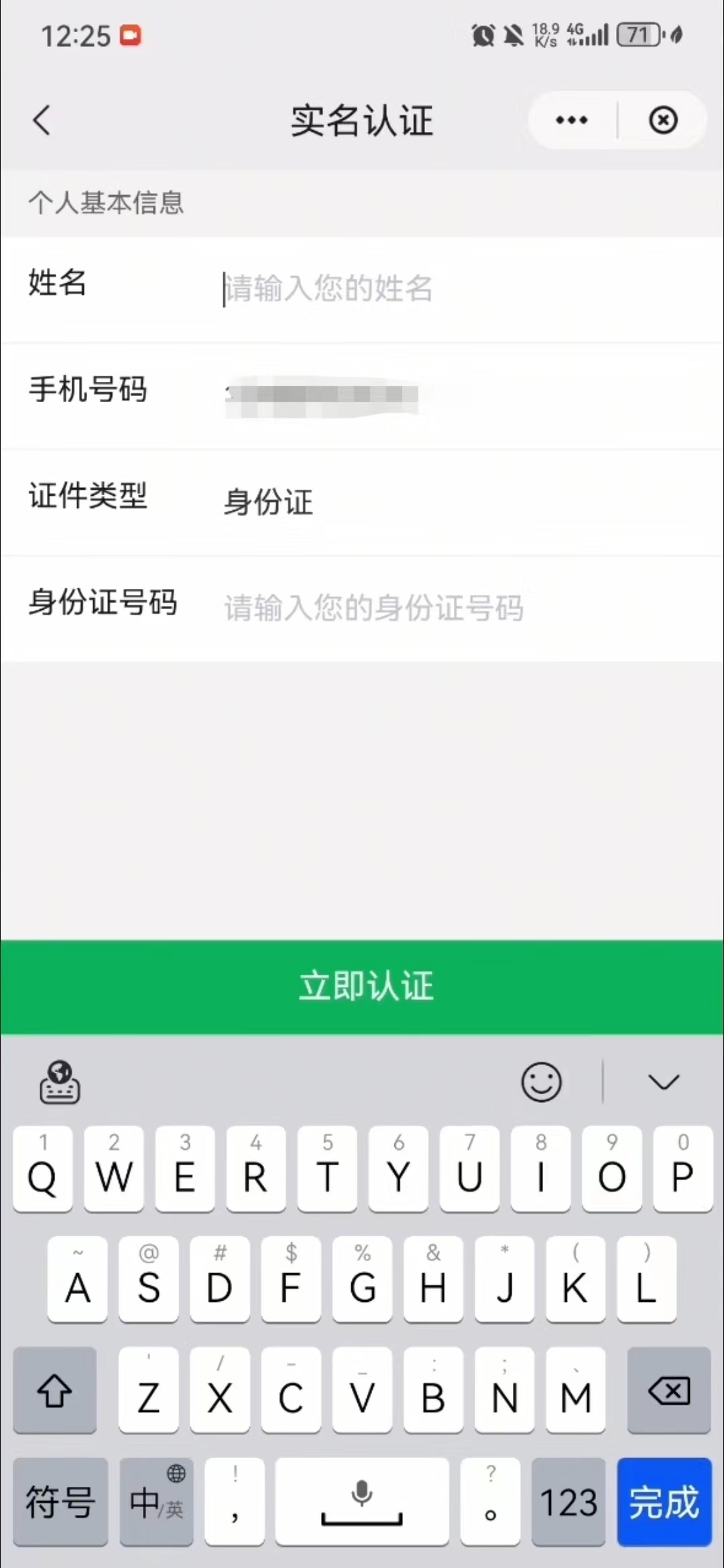Enable shift on the keyboard
This screenshot has width=724, height=1568.
54,1391
